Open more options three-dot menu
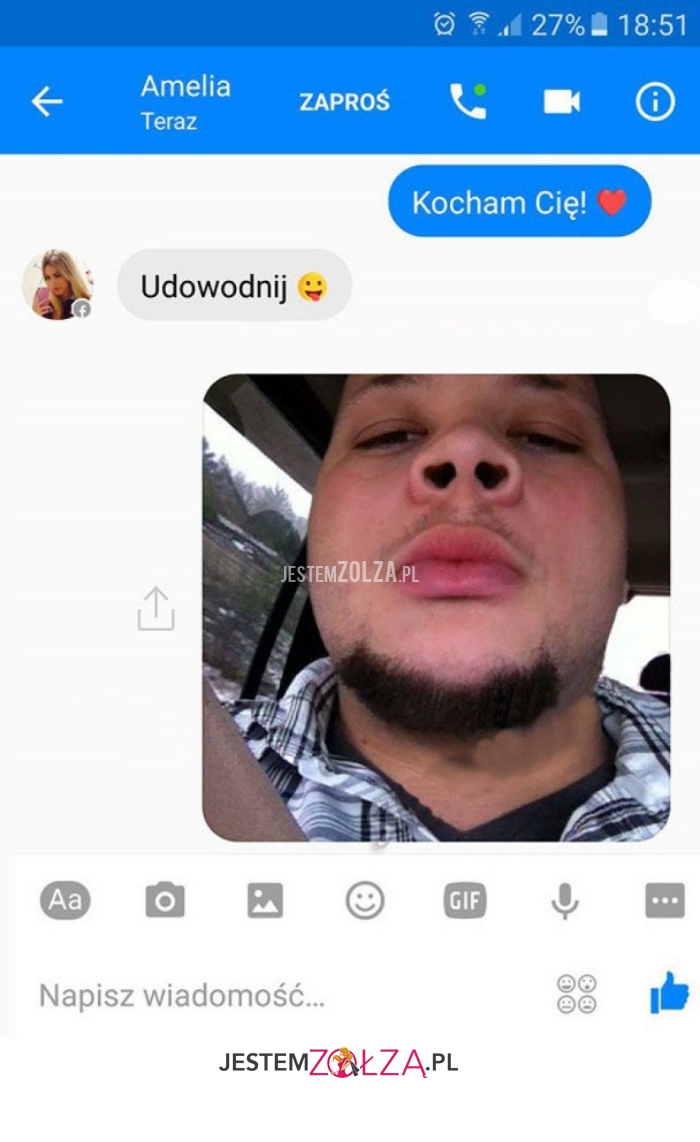Screen dimensions: 700x1142 coord(665,901)
